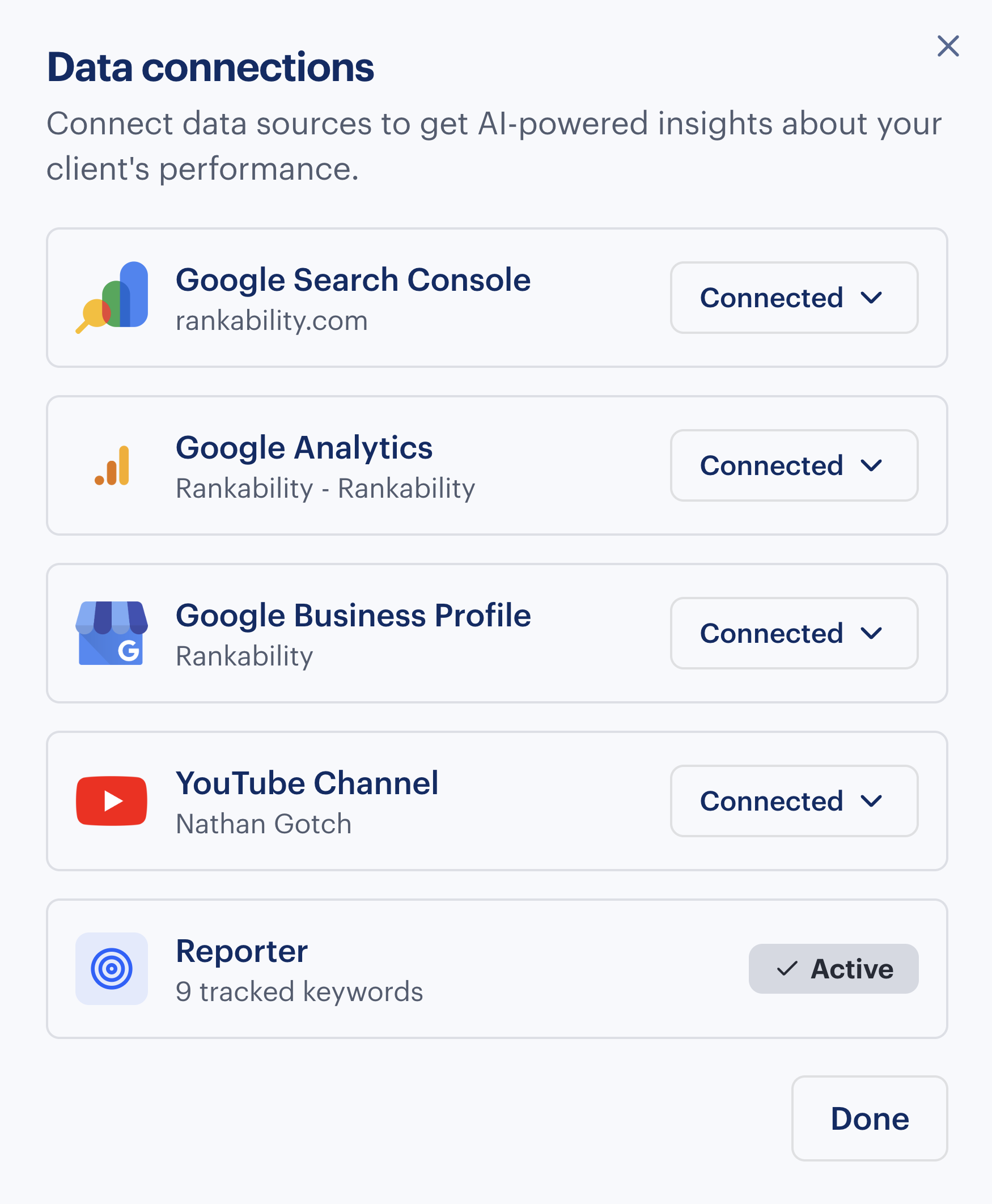Click the Google Business Profile storefront icon
The image size is (992, 1204).
pos(112,633)
